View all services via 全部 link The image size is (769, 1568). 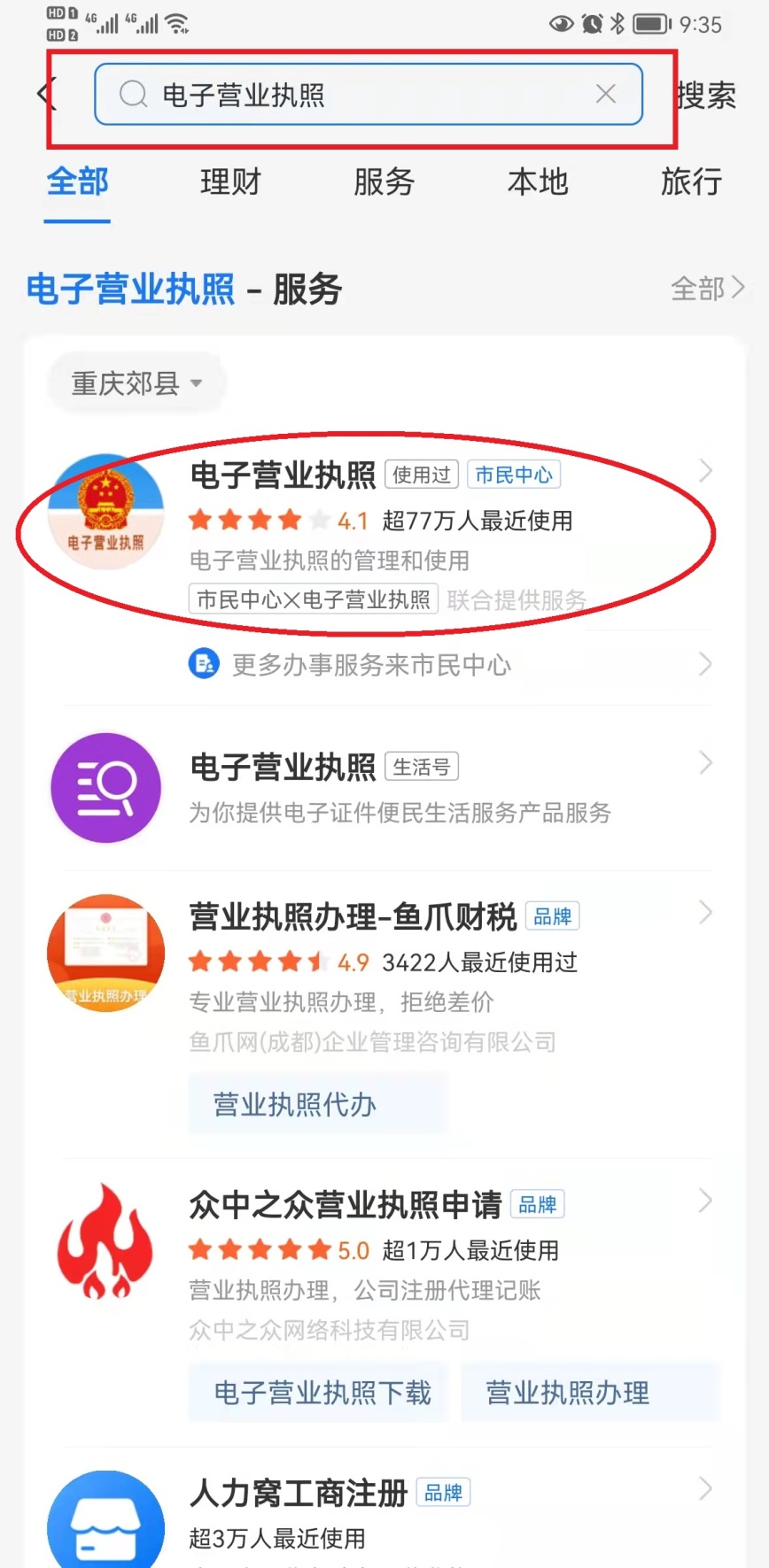coord(707,289)
